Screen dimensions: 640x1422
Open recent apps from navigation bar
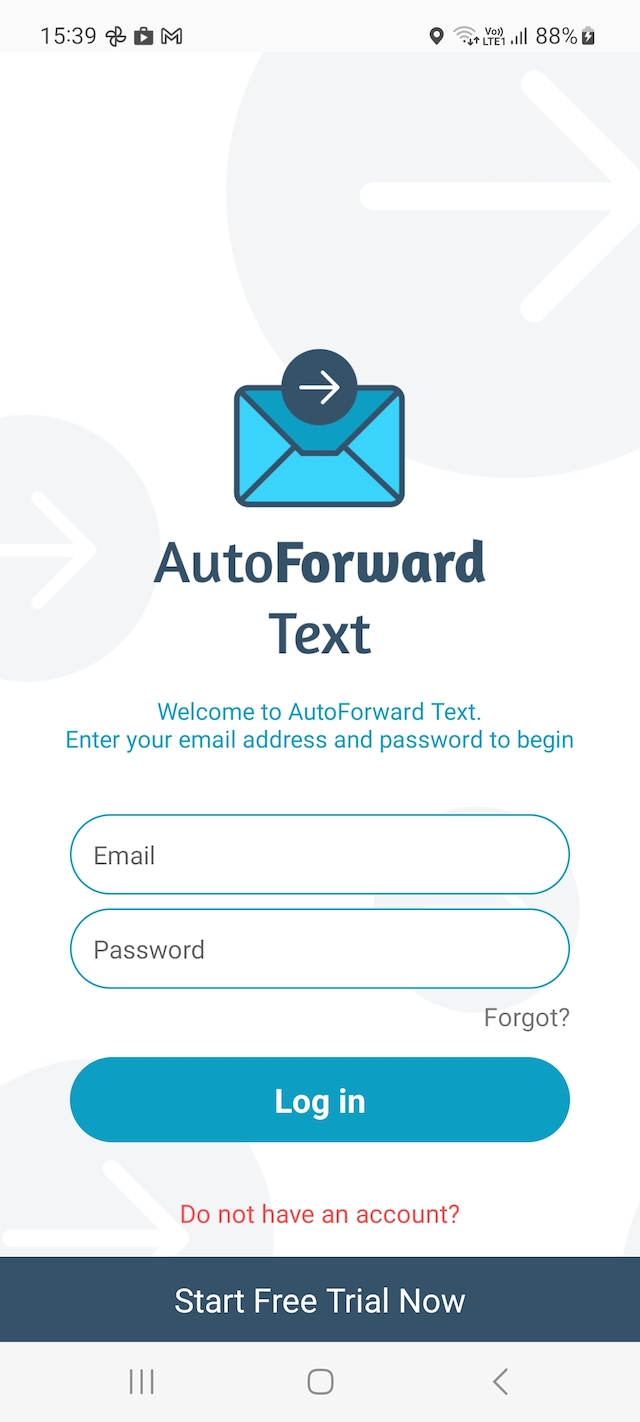click(141, 1382)
